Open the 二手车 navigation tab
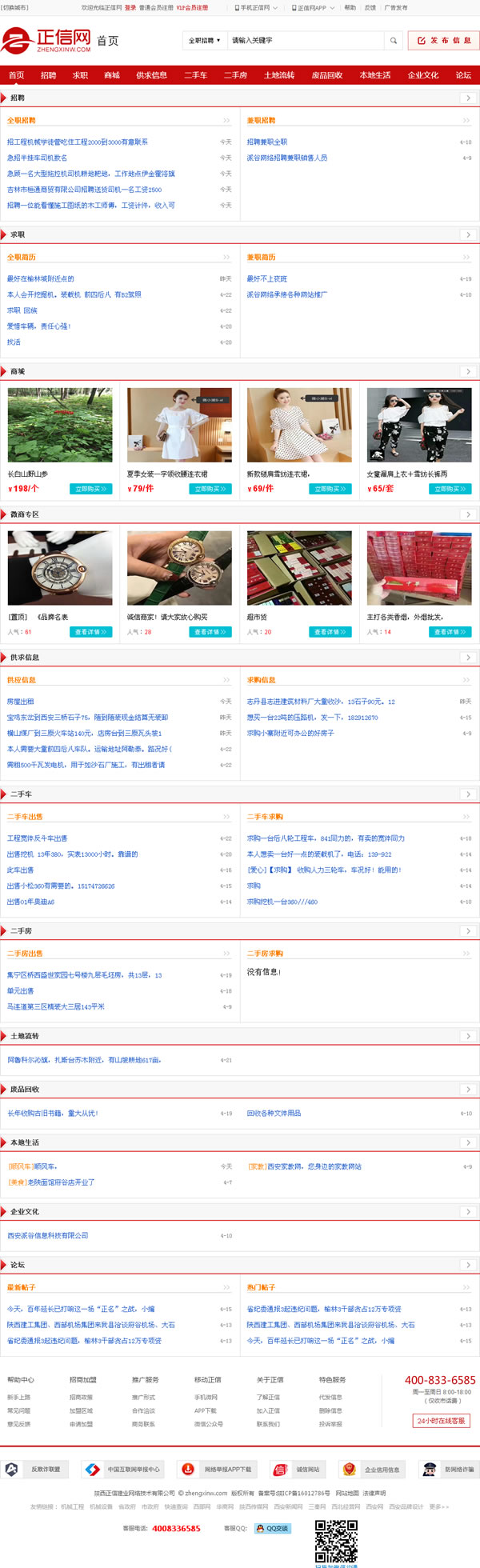This screenshot has width=480, height=1568. pos(195,75)
